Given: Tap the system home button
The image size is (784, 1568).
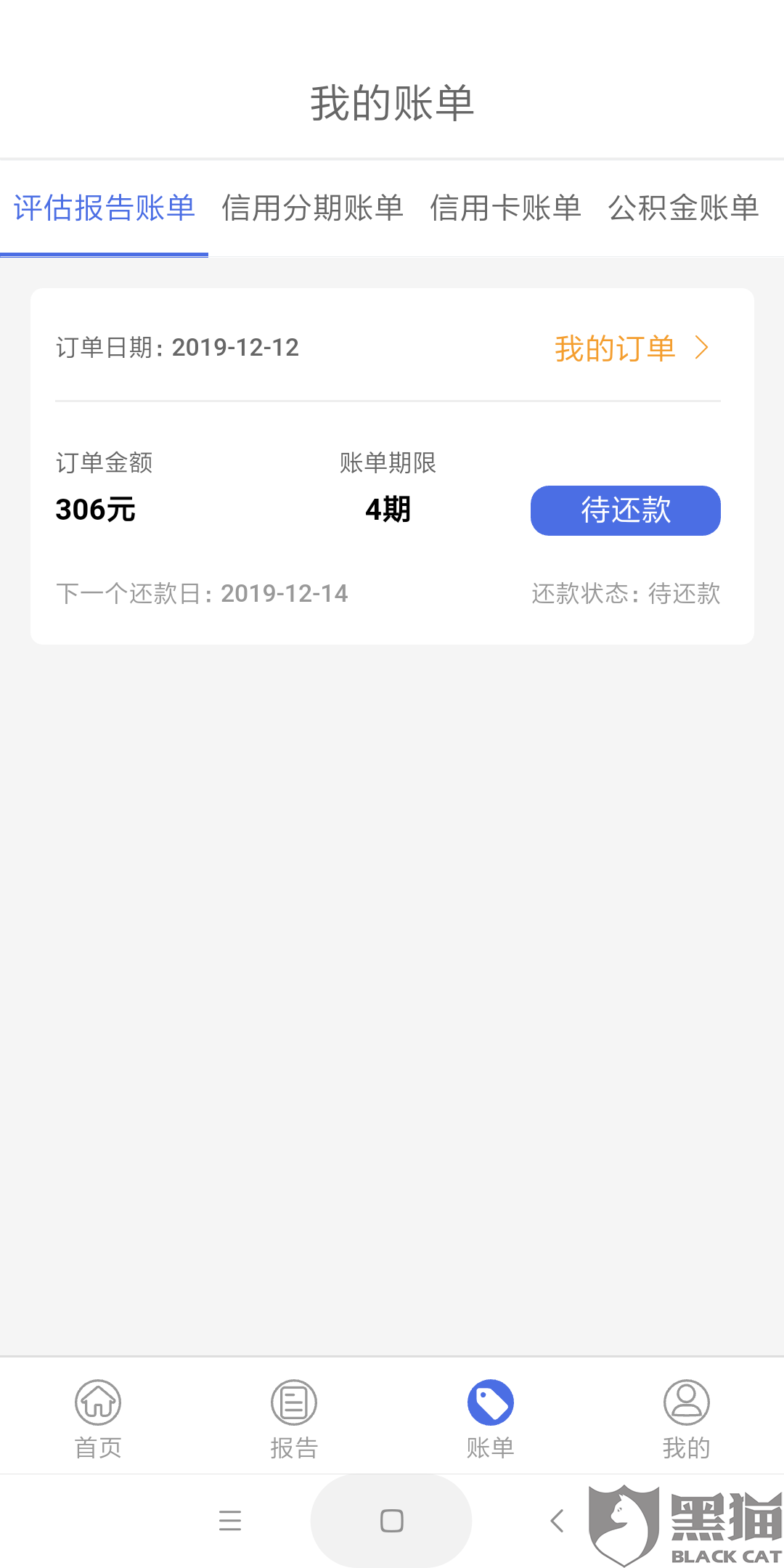Looking at the screenshot, I should [391, 1520].
